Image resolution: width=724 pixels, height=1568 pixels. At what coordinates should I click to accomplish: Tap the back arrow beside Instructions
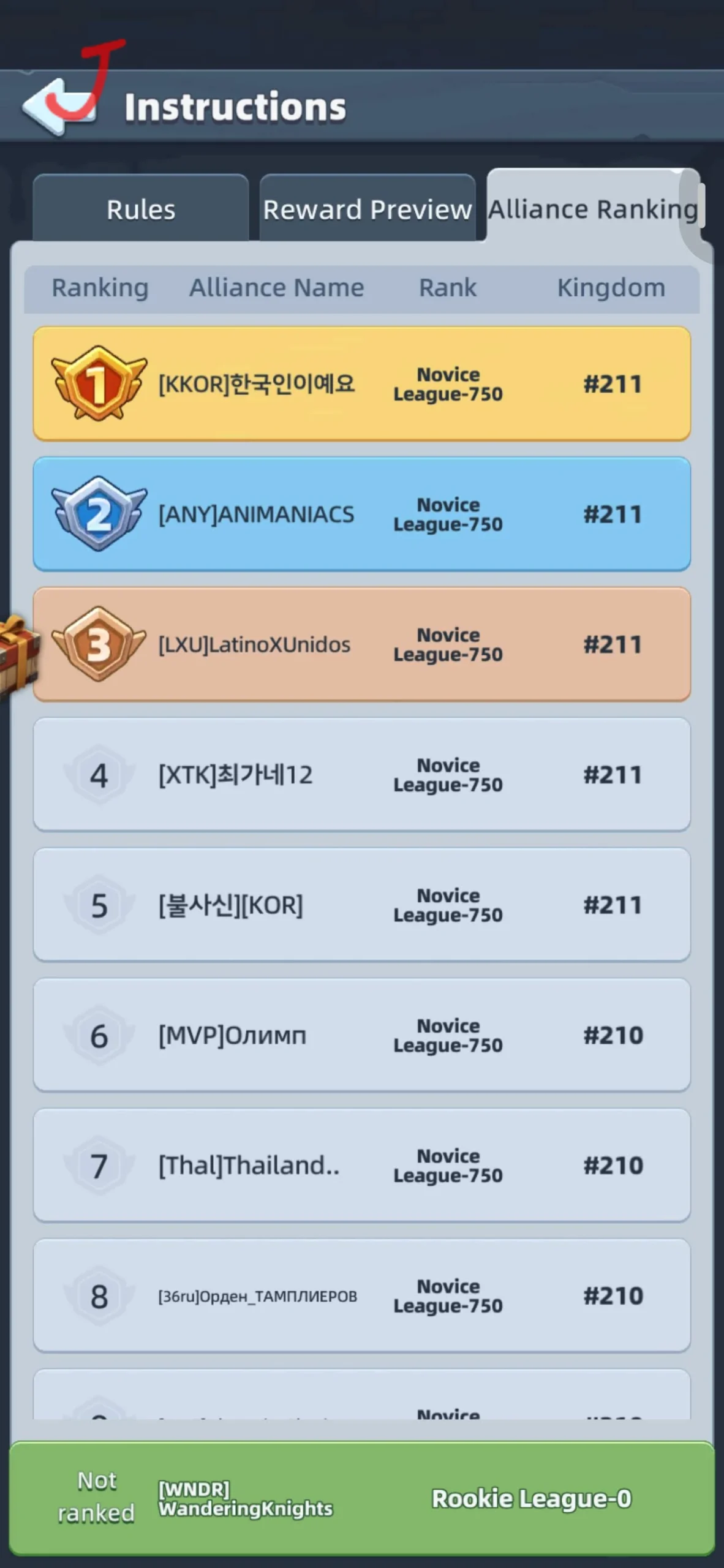(59, 107)
